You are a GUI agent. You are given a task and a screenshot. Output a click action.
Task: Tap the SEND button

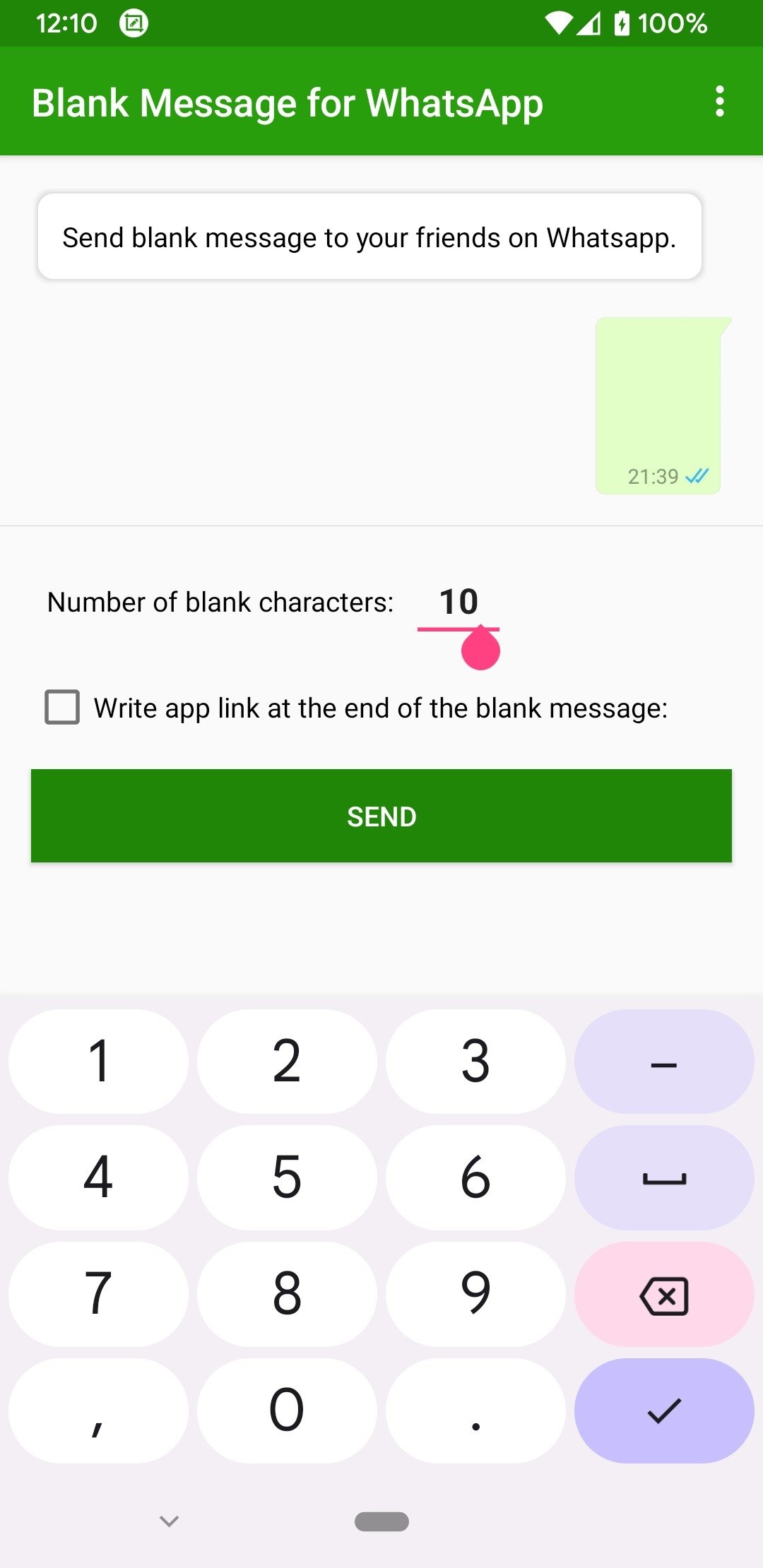[381, 816]
